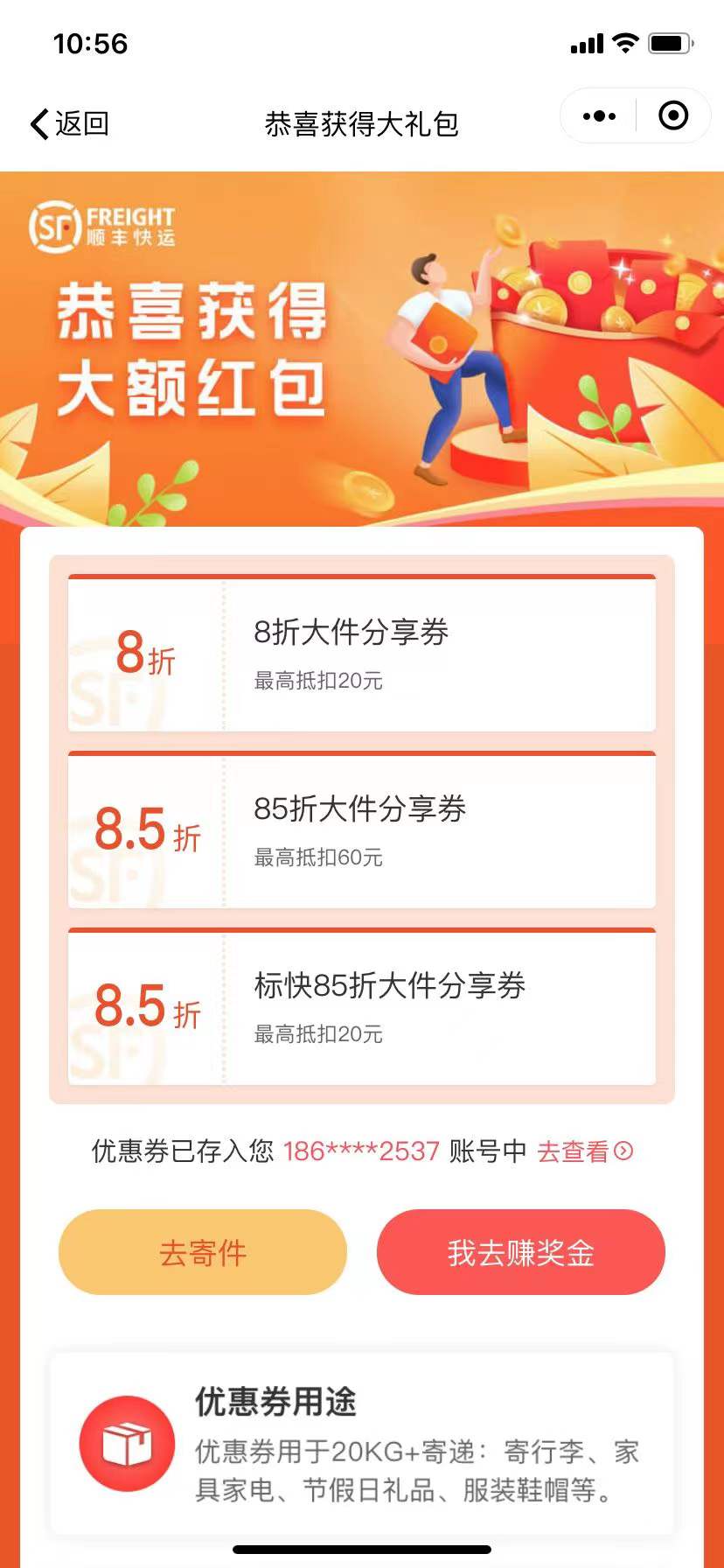This screenshot has width=724, height=1568.
Task: Go back using the 返回 button
Action: point(70,124)
